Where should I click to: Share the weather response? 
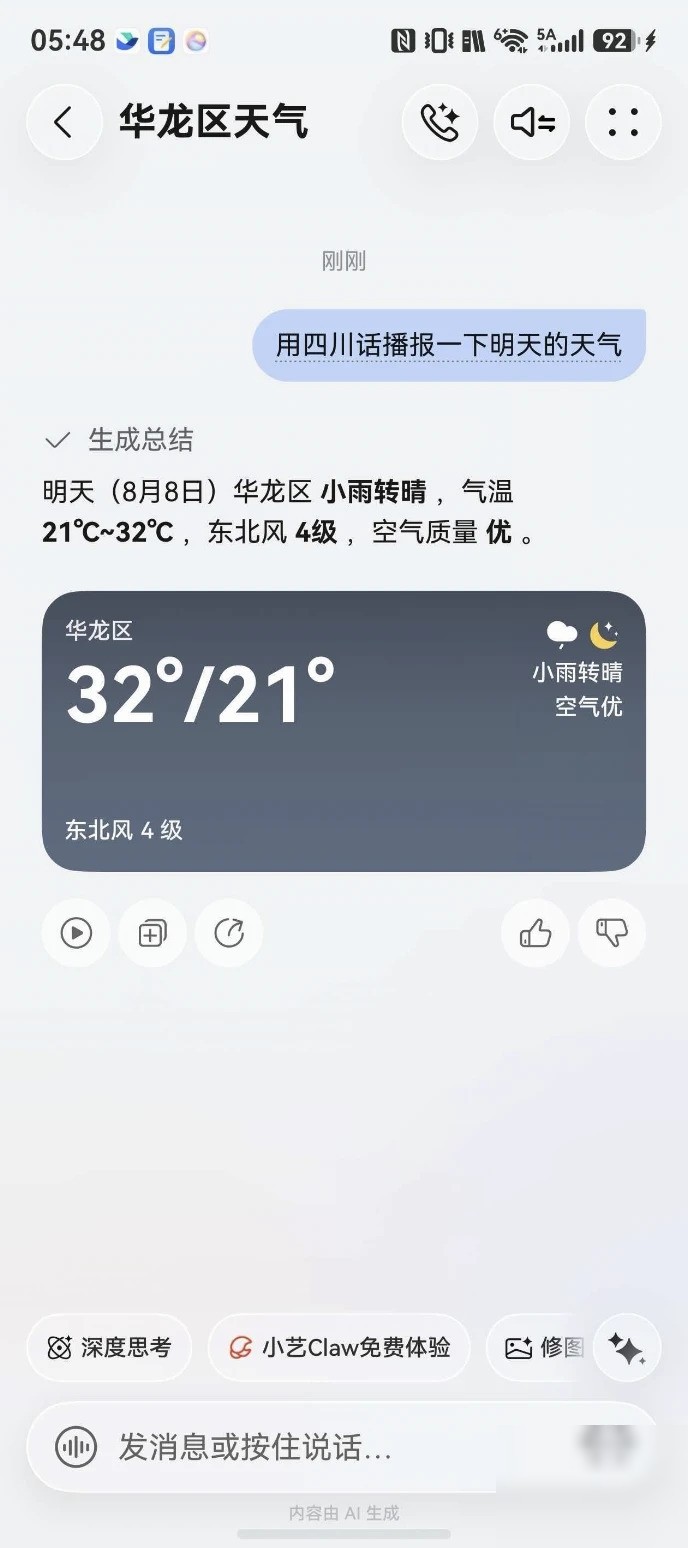click(229, 933)
